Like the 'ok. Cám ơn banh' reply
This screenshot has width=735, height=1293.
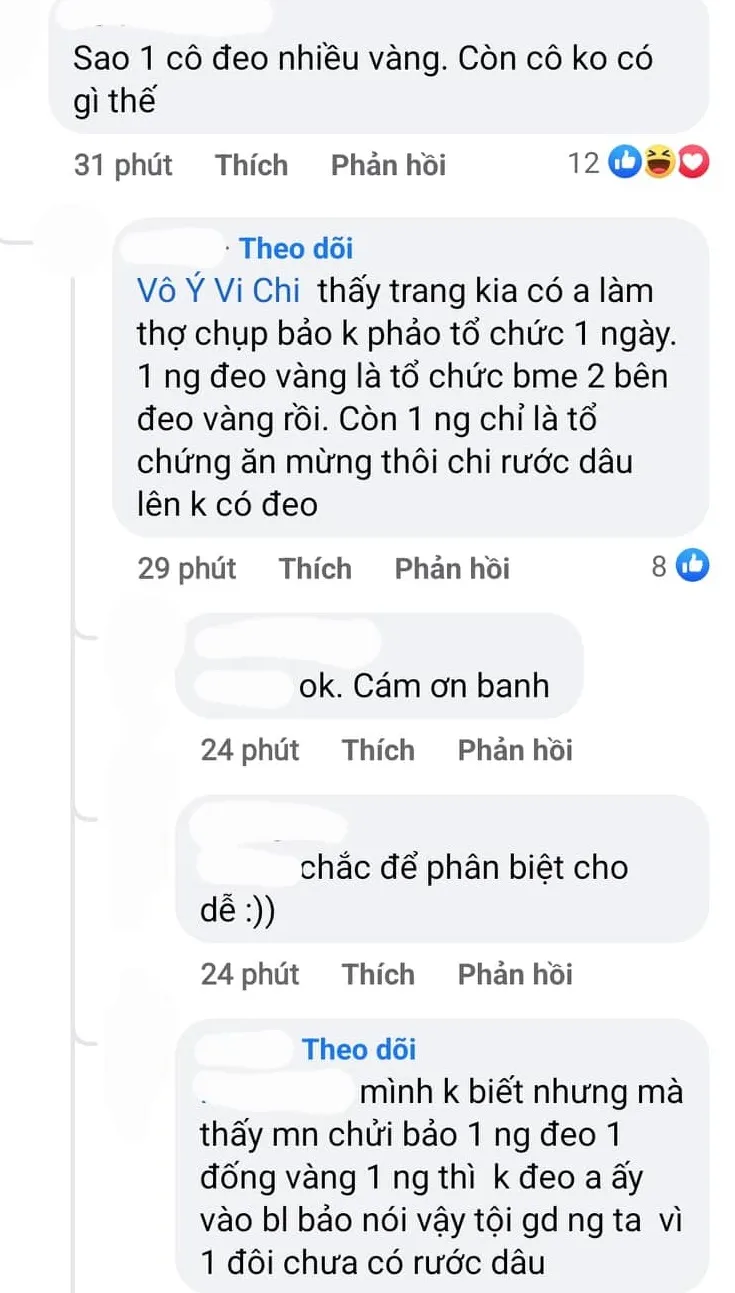378,749
